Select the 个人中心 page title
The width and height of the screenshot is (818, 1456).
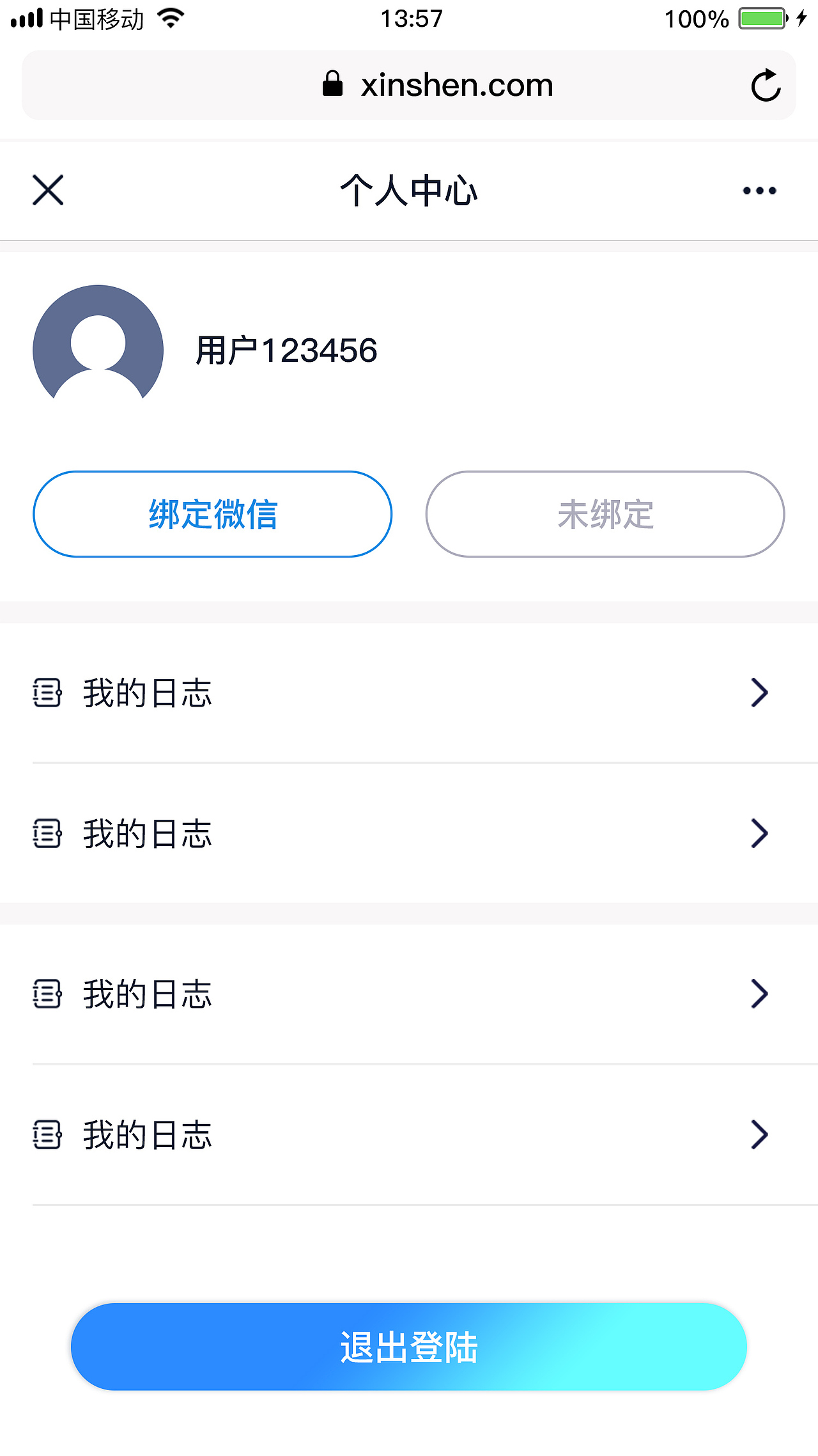click(408, 190)
